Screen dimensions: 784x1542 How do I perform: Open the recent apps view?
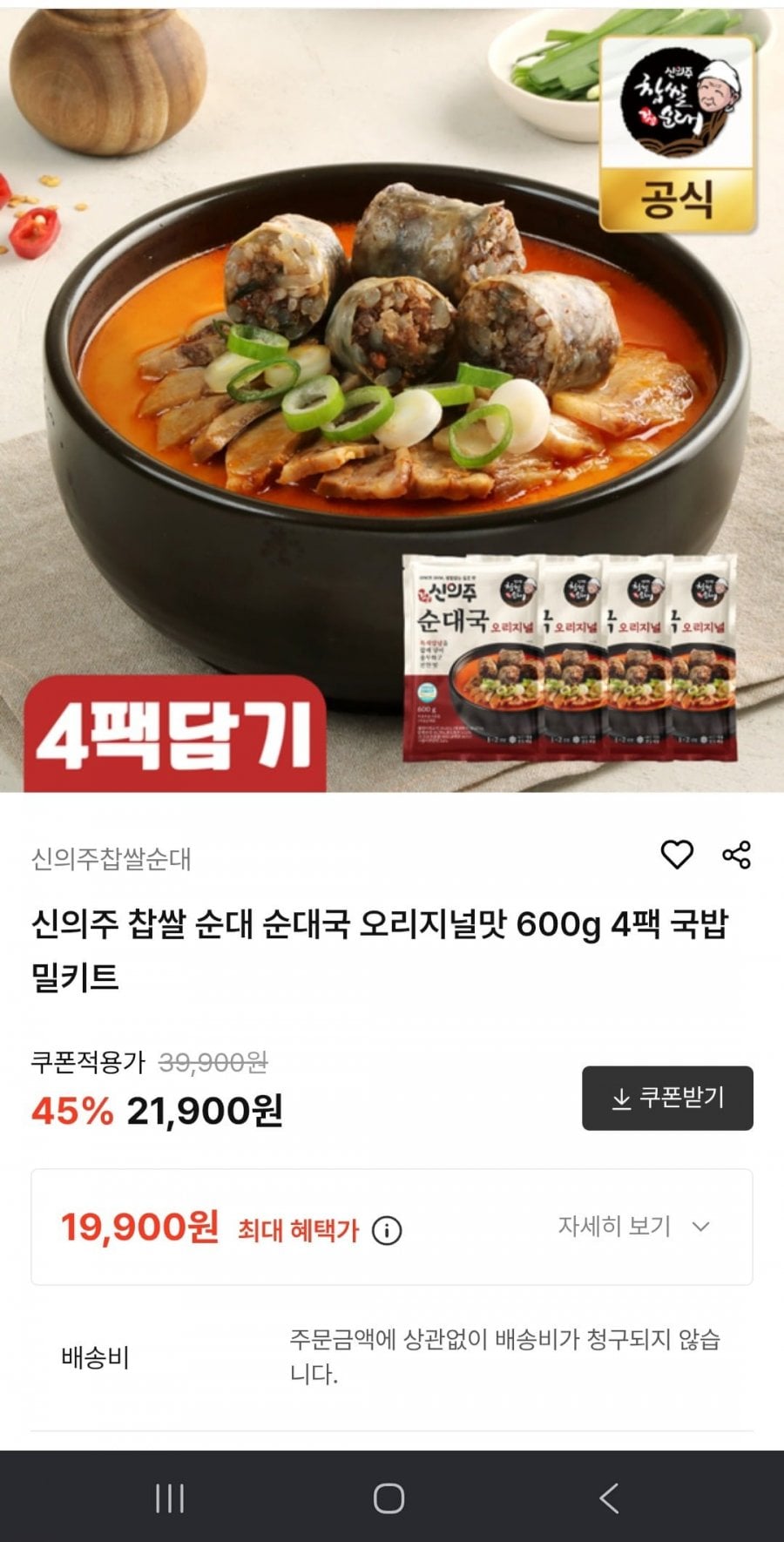(x=169, y=1498)
